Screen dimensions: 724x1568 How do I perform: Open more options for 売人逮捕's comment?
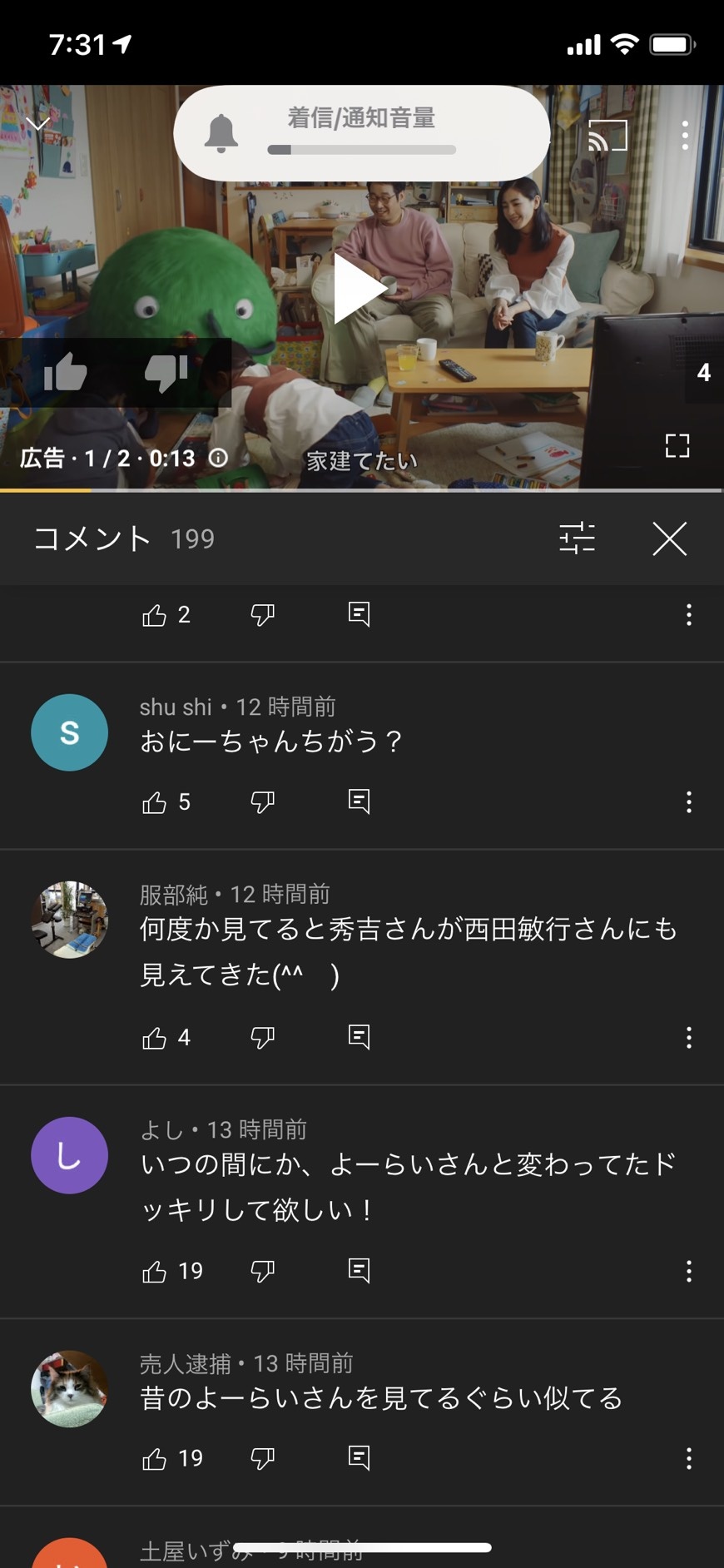tap(689, 1458)
